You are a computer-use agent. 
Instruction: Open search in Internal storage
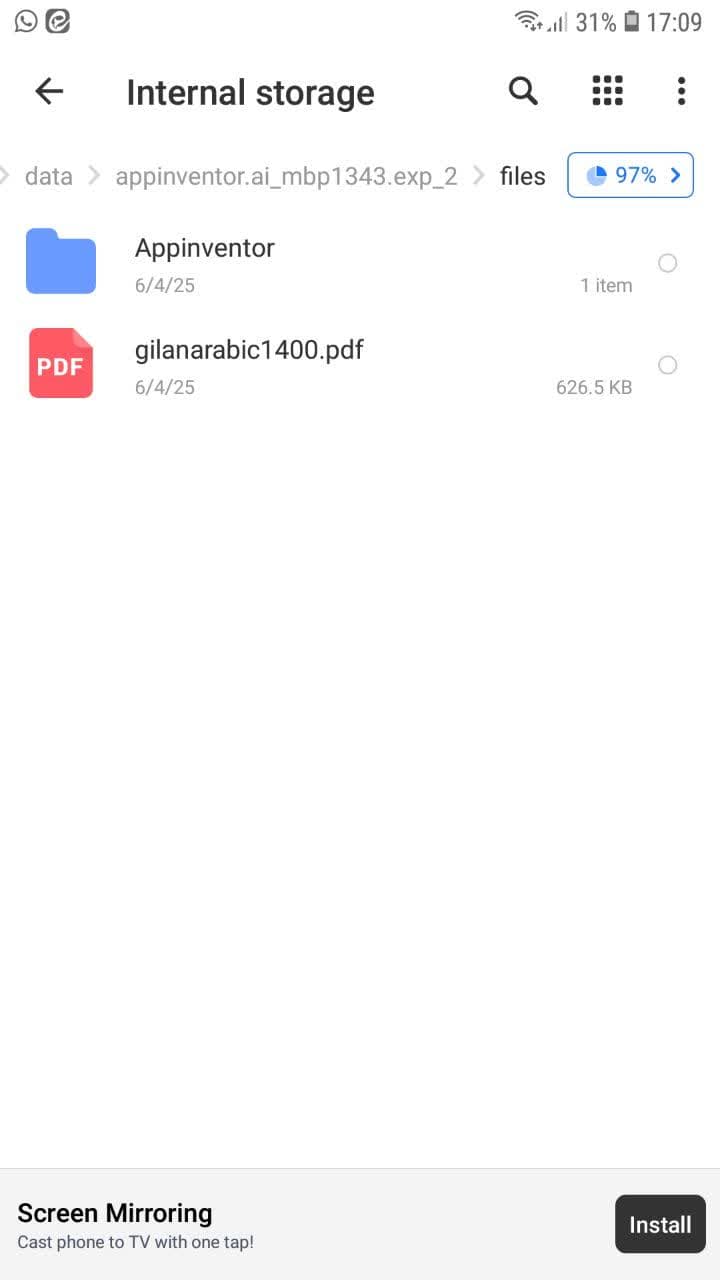click(523, 91)
